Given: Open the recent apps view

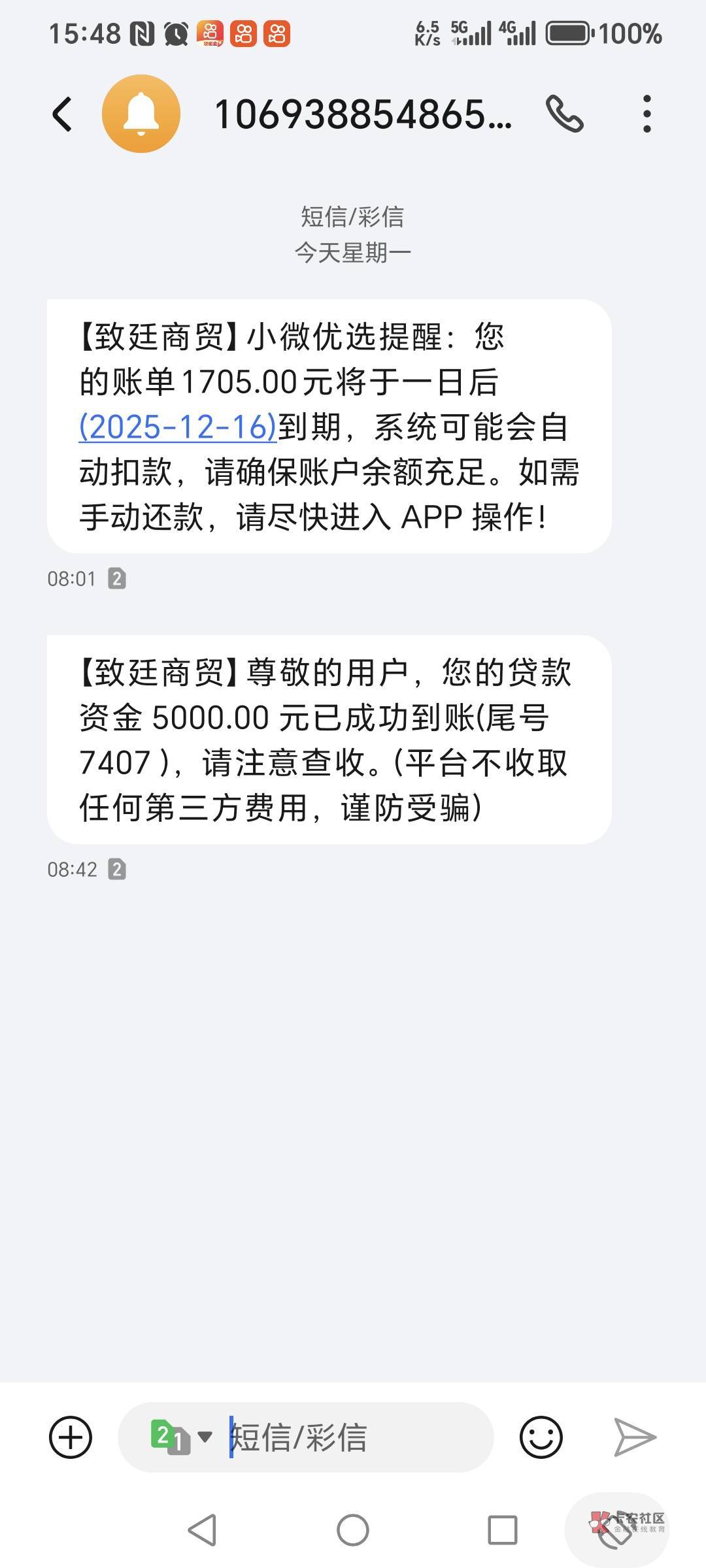Looking at the screenshot, I should pyautogui.click(x=503, y=1530).
